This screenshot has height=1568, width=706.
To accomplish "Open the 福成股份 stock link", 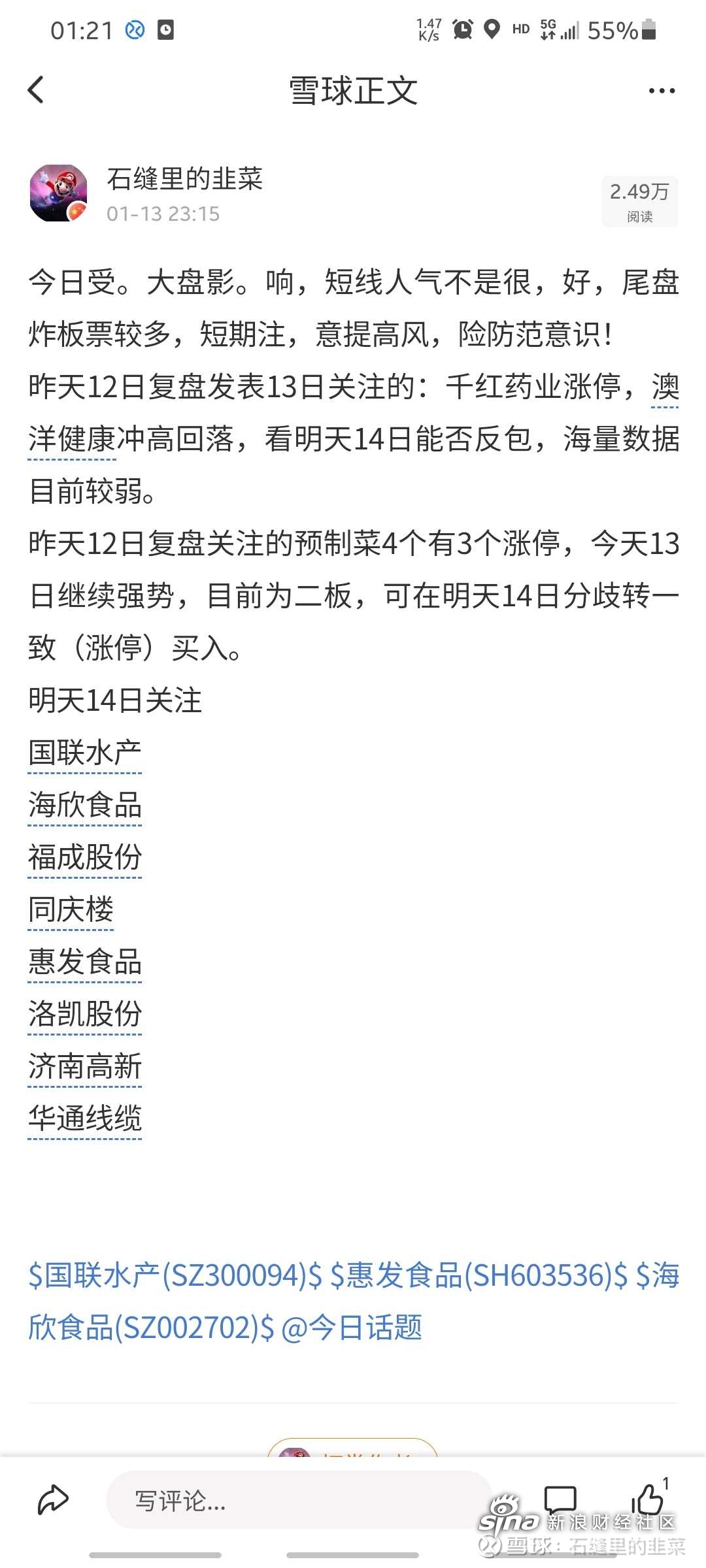I will tap(85, 857).
